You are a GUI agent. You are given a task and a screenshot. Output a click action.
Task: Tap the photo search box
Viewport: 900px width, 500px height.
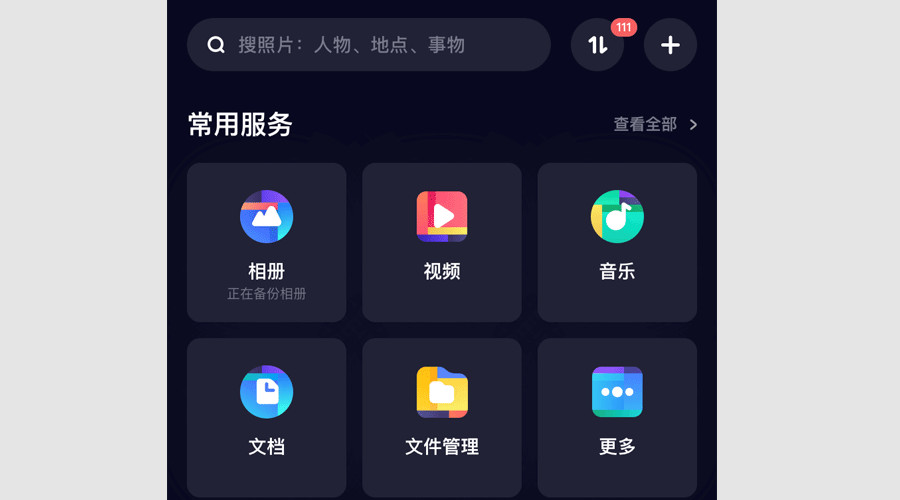coord(368,45)
